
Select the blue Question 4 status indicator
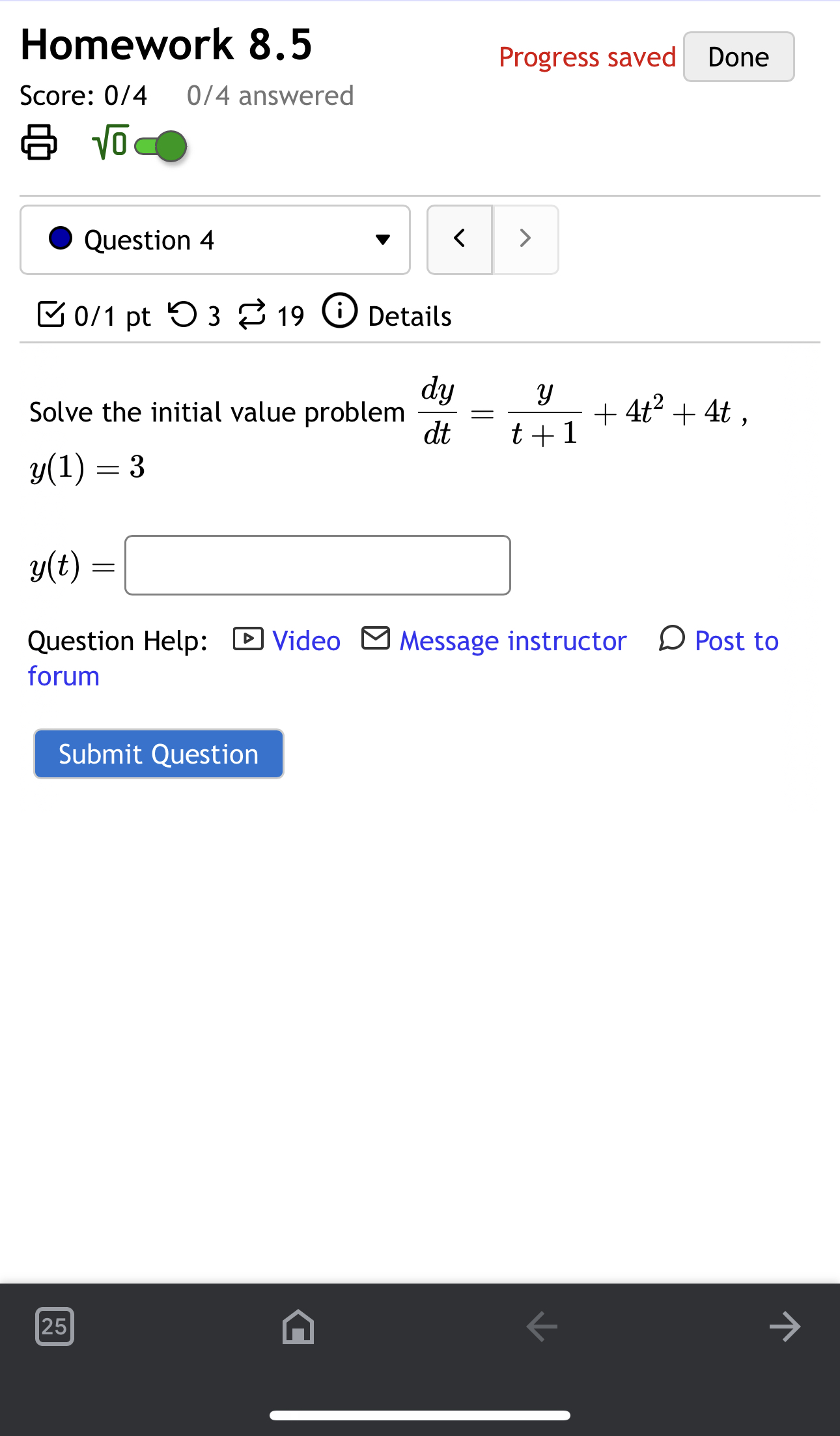tap(61, 239)
